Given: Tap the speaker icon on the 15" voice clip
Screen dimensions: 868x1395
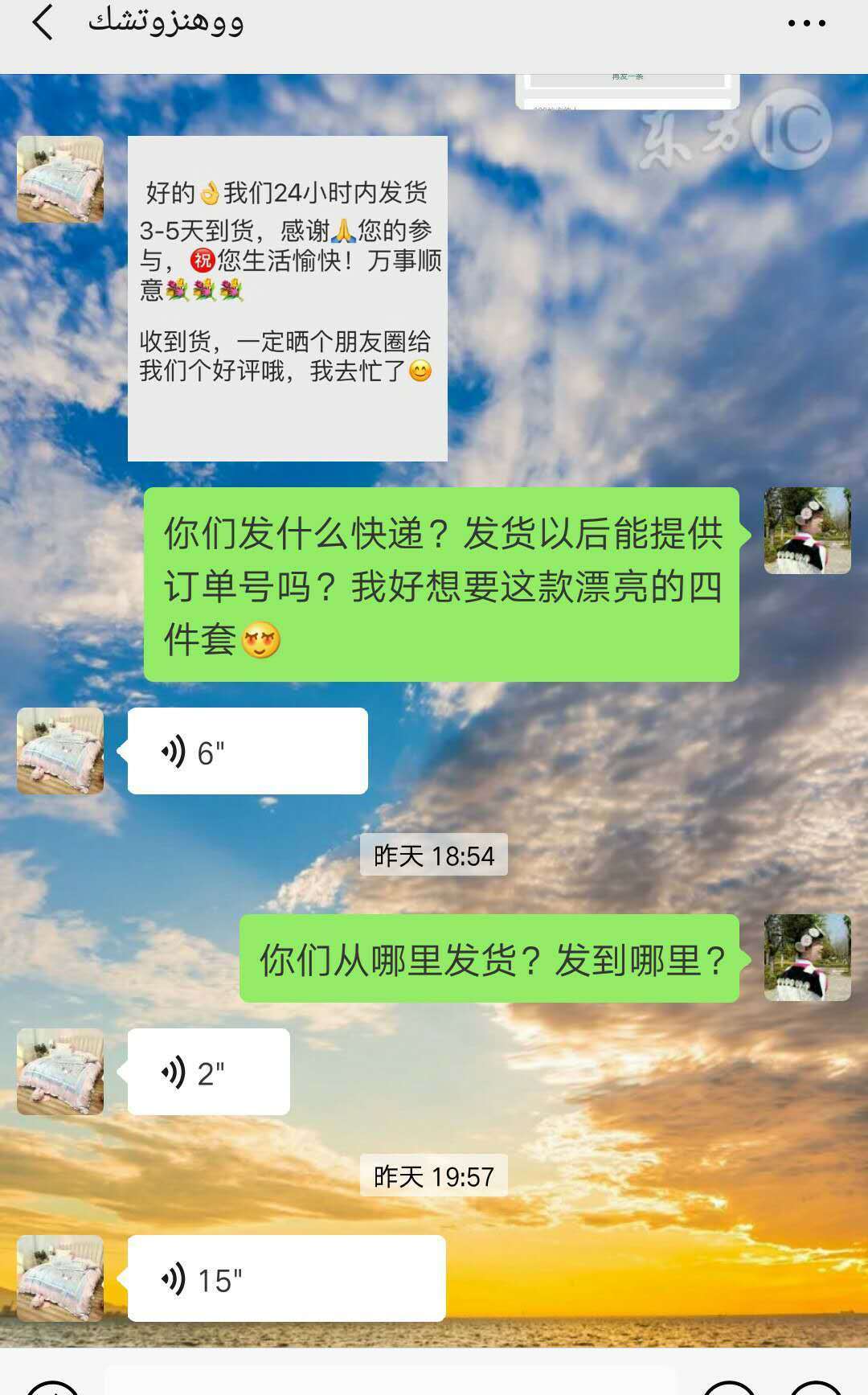Looking at the screenshot, I should point(175,1278).
